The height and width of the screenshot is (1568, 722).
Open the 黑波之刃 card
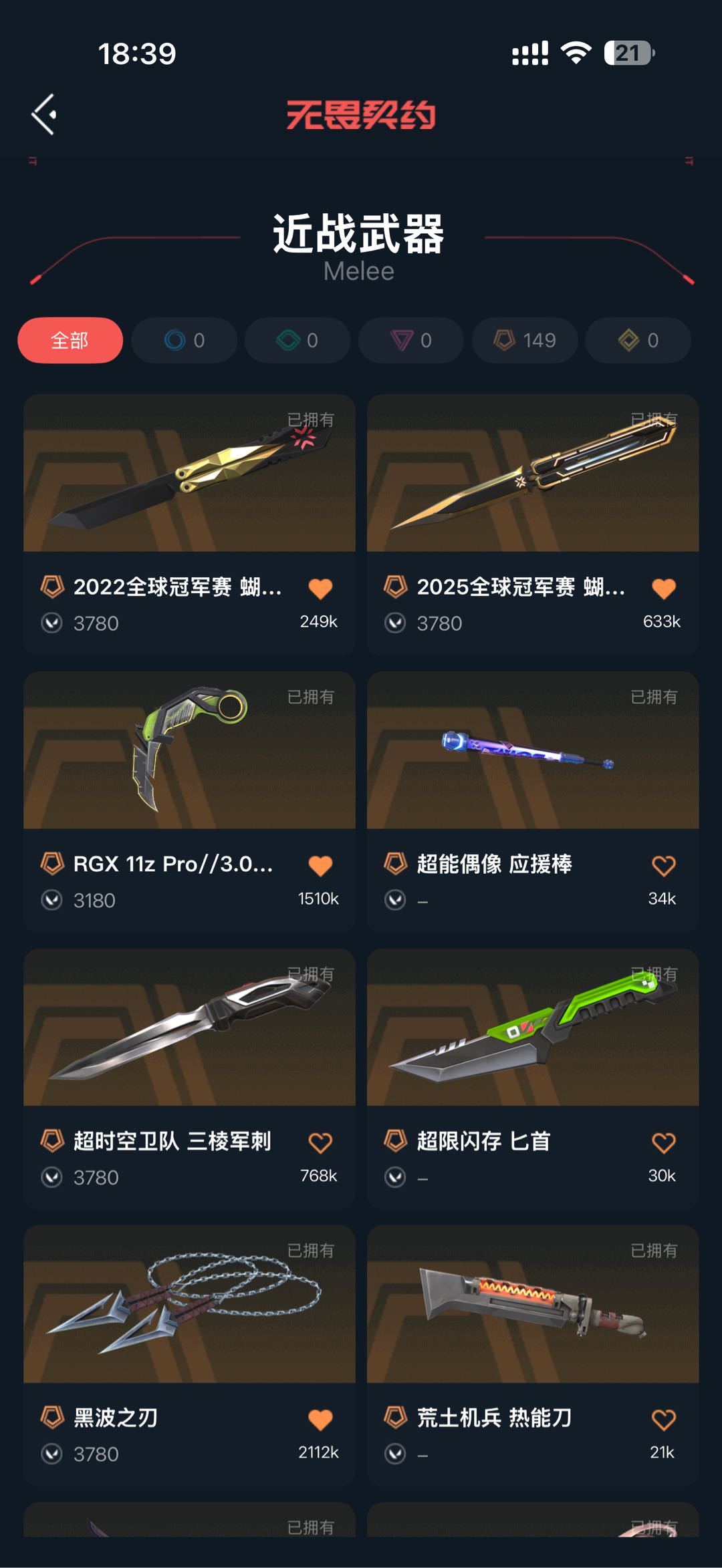coord(189,1356)
